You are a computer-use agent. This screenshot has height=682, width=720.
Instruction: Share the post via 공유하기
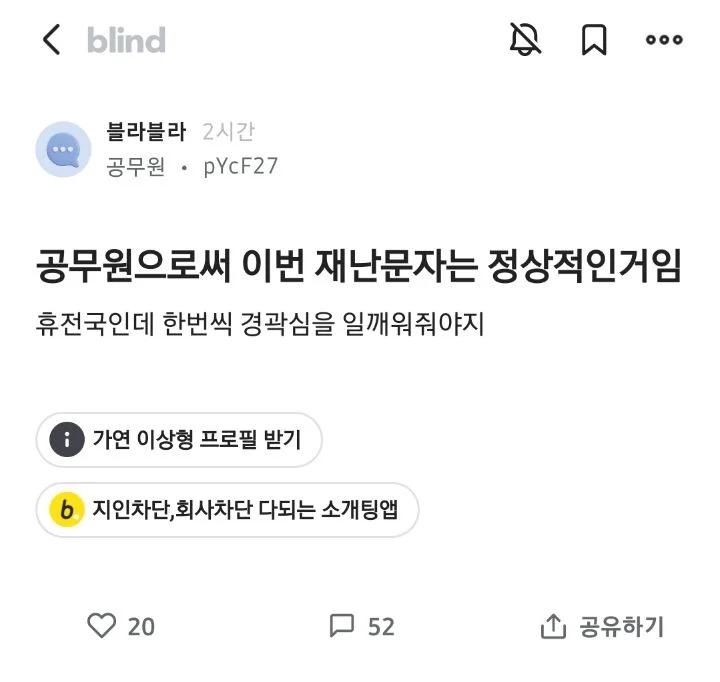coord(601,627)
